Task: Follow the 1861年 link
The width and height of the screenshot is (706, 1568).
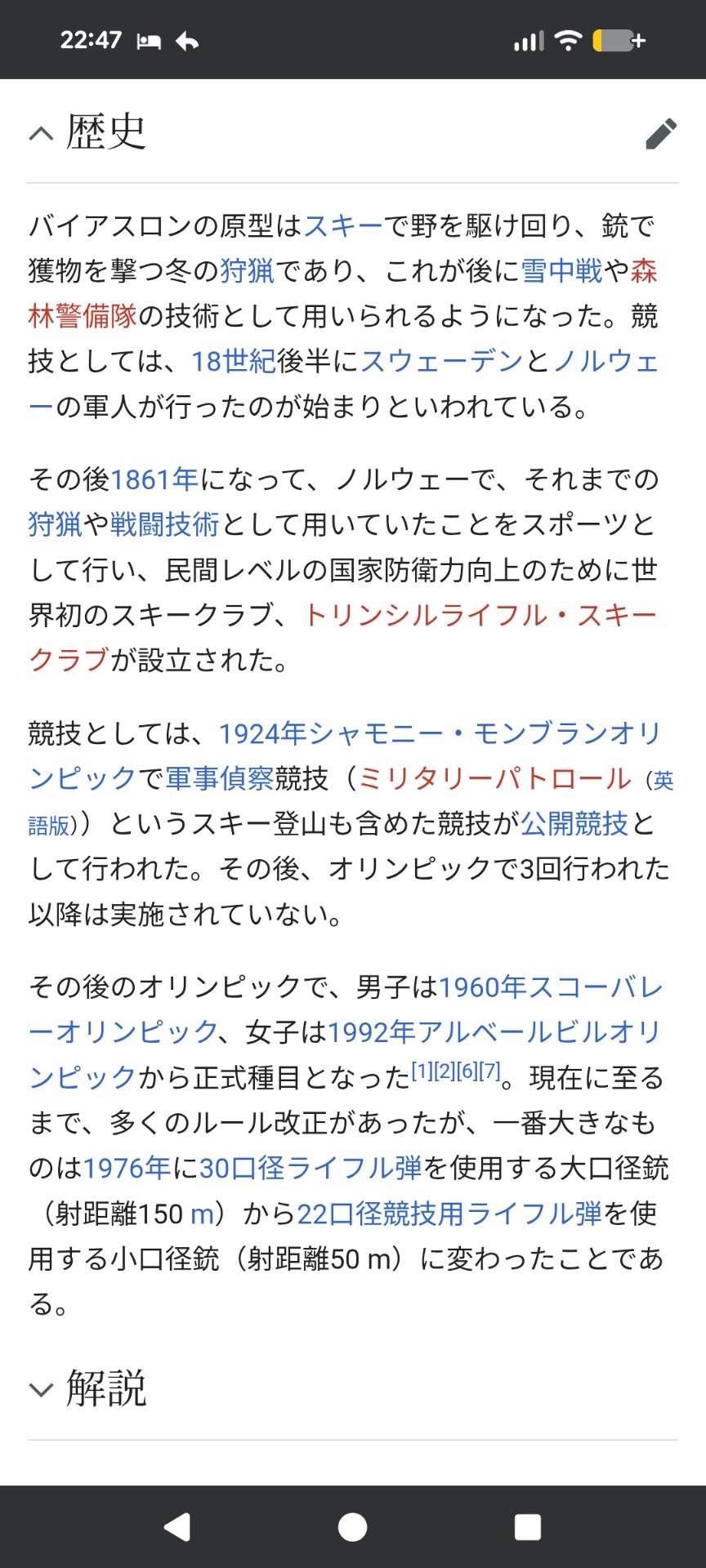Action: tap(154, 479)
